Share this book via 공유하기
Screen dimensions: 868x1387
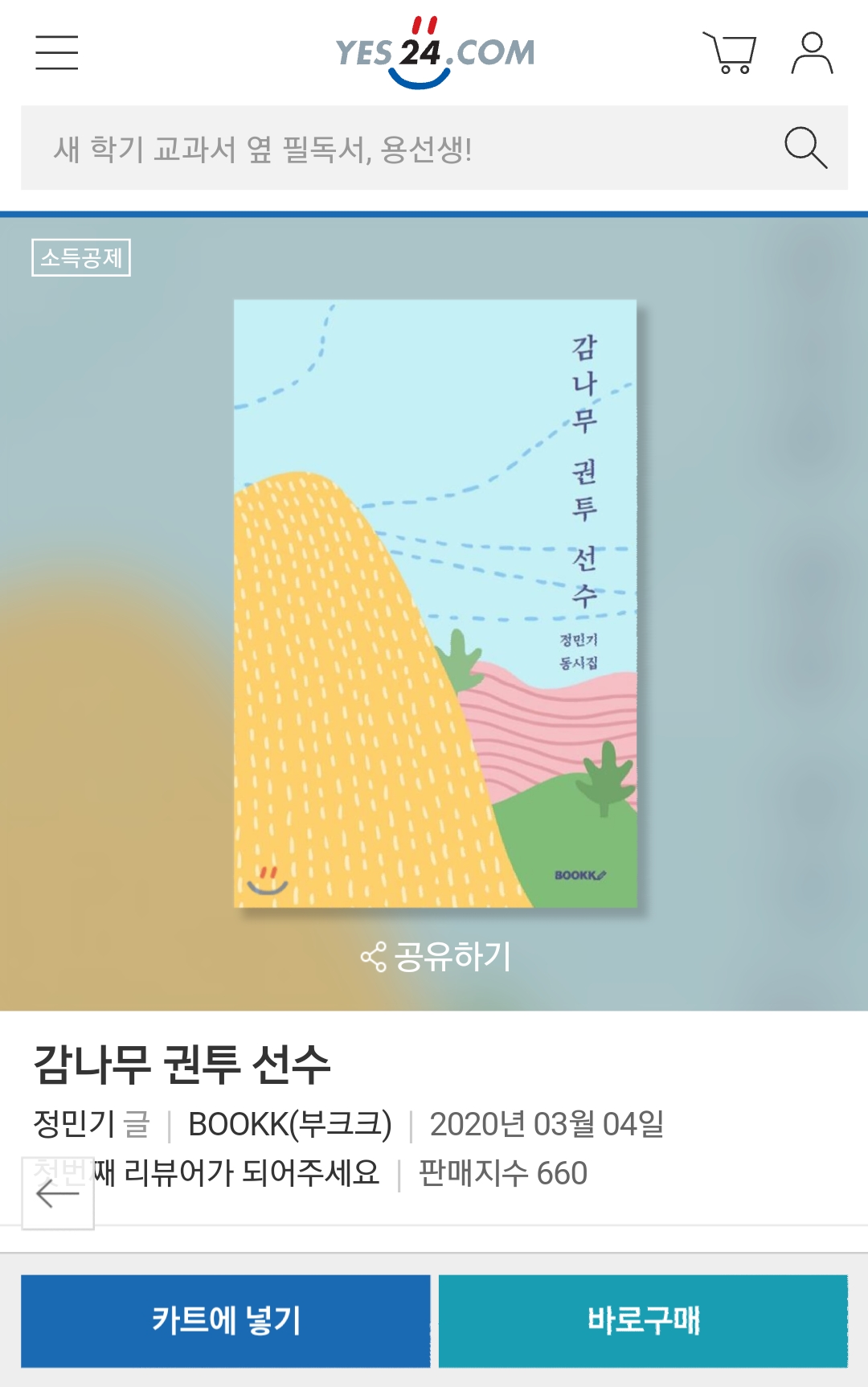point(435,957)
